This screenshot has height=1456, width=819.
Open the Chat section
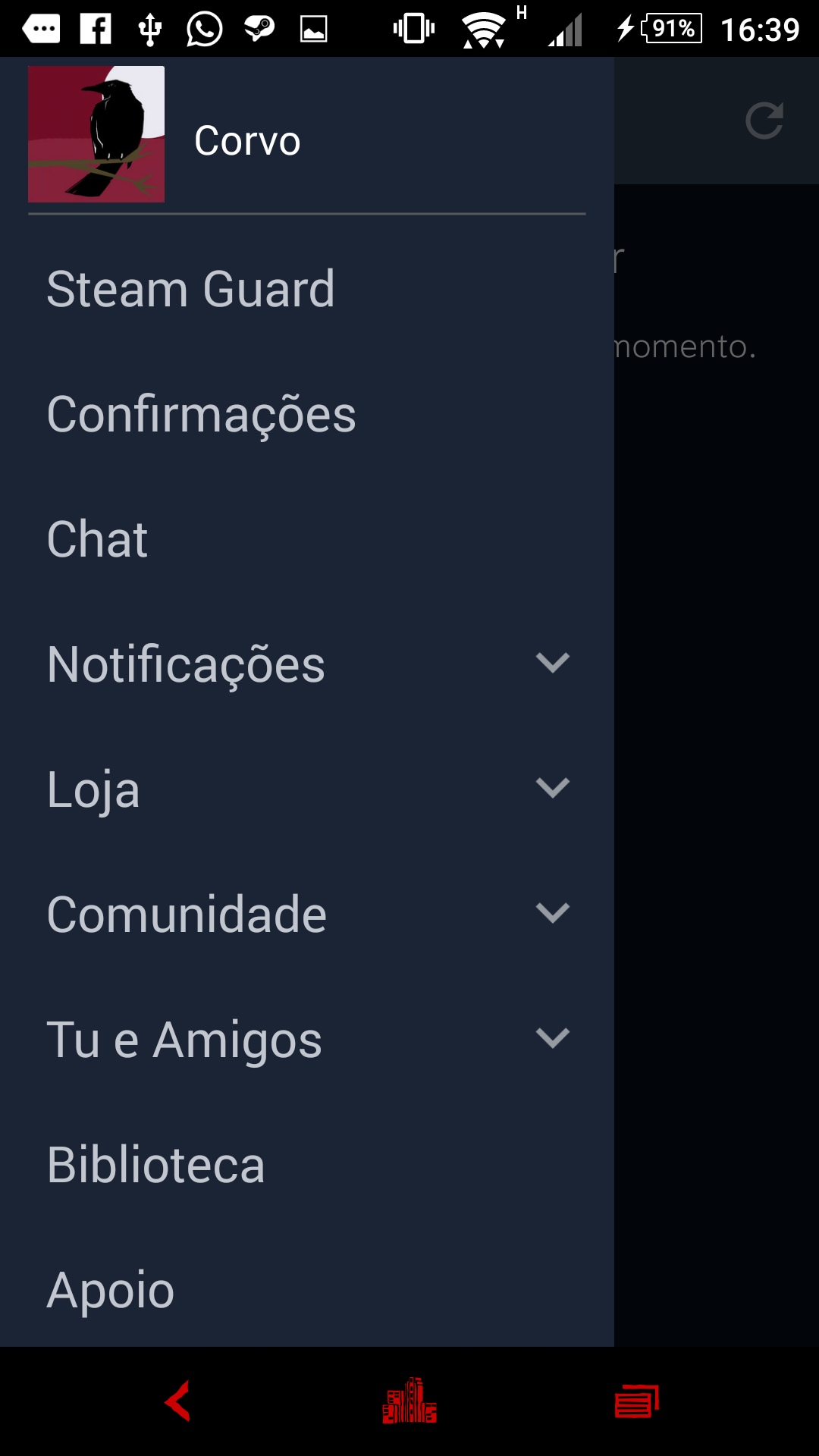pos(97,539)
